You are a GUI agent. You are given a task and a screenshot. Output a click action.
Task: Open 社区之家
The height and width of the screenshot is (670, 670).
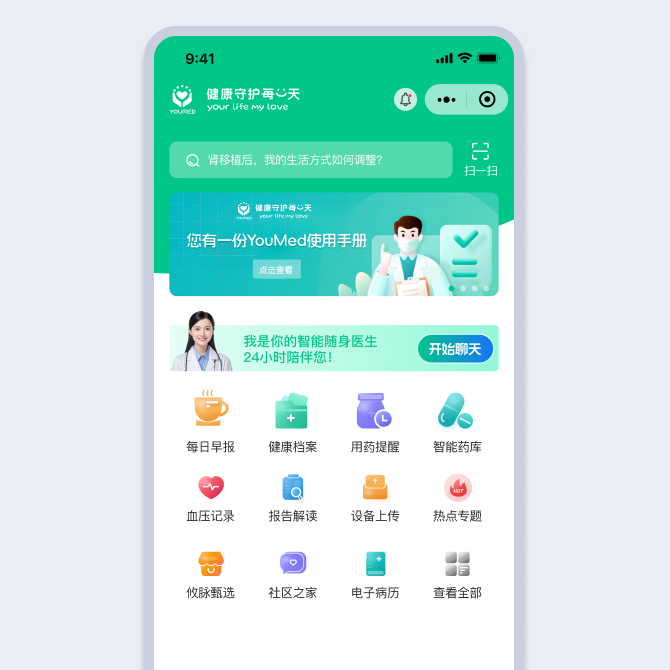click(x=292, y=574)
